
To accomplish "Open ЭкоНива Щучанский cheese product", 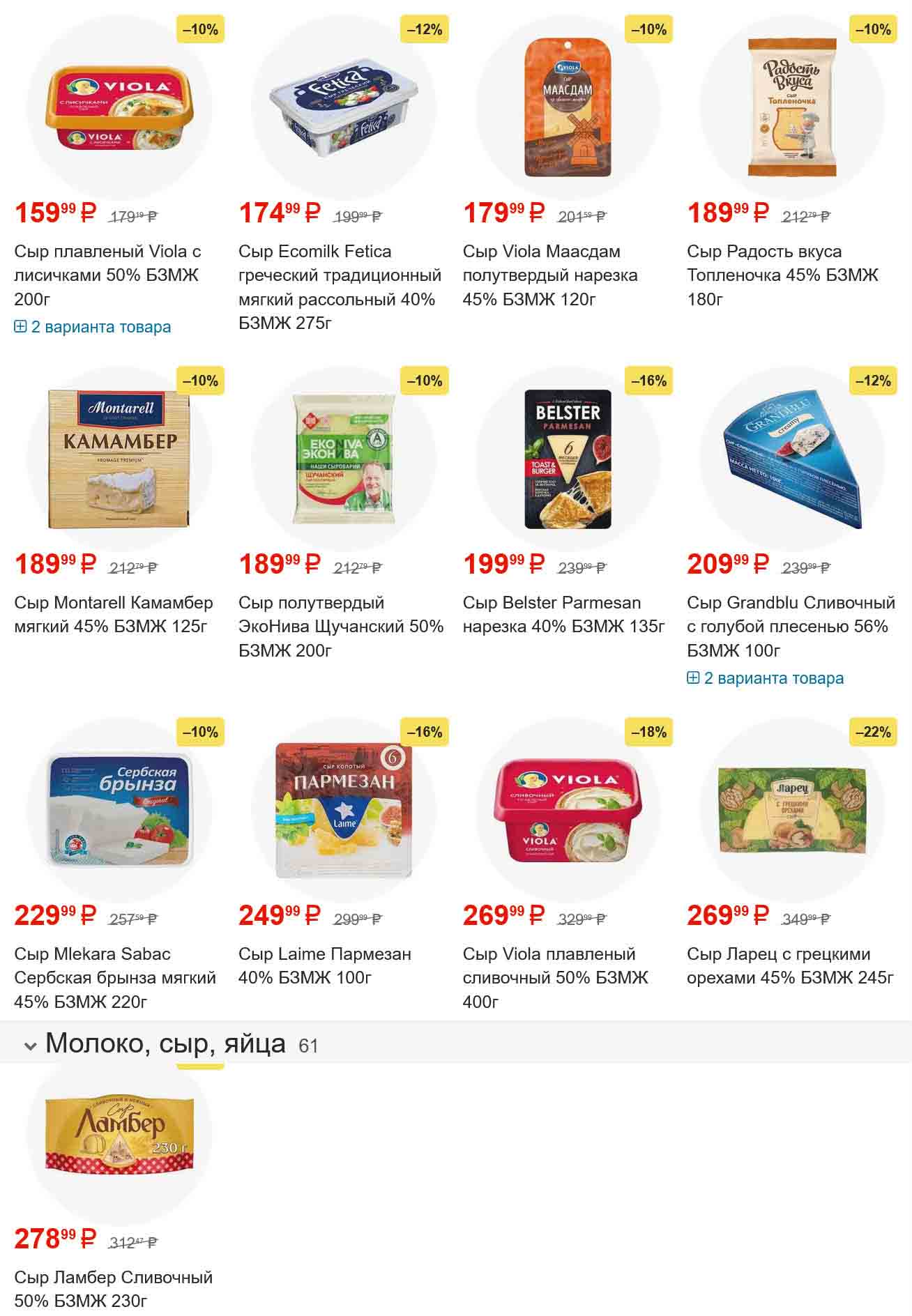I will (x=340, y=626).
